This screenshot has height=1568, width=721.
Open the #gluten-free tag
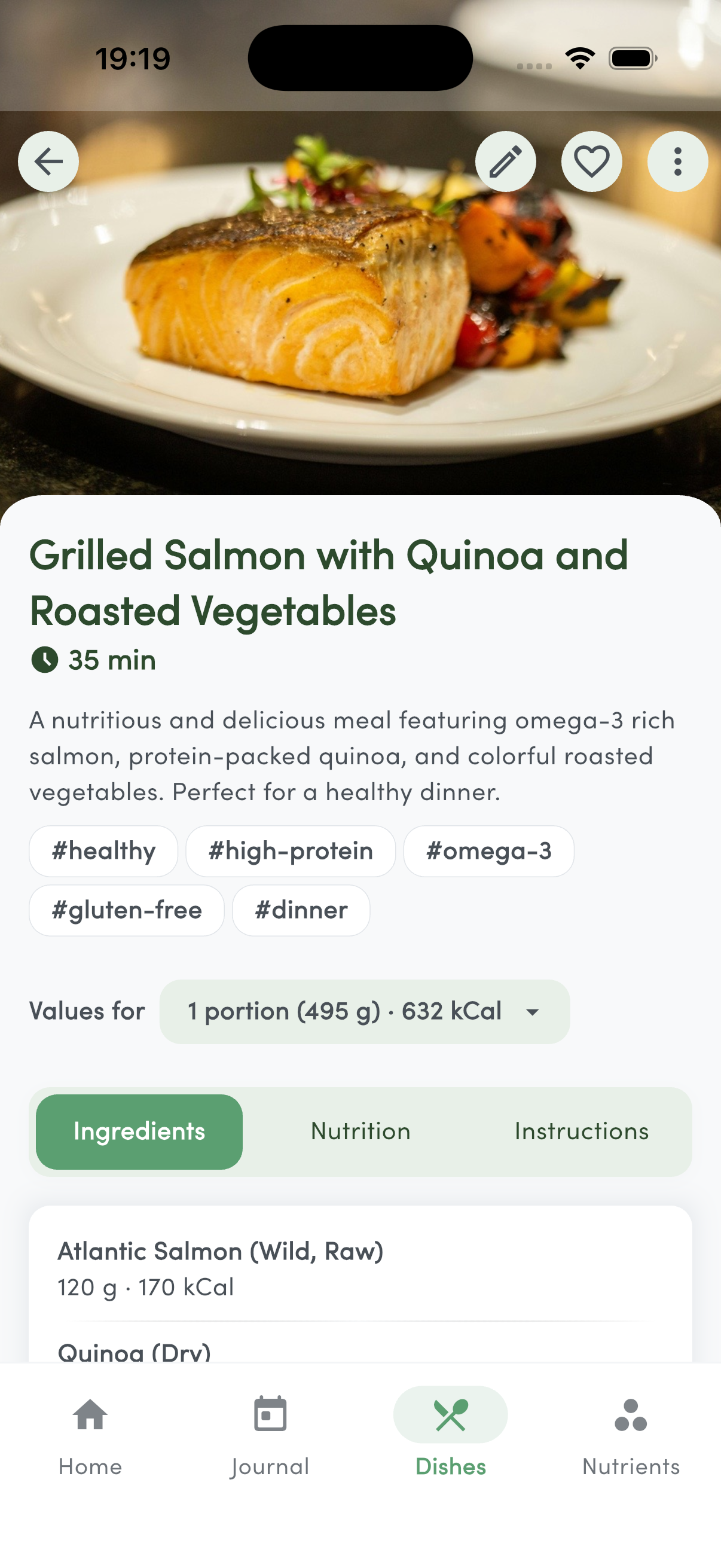coord(127,910)
